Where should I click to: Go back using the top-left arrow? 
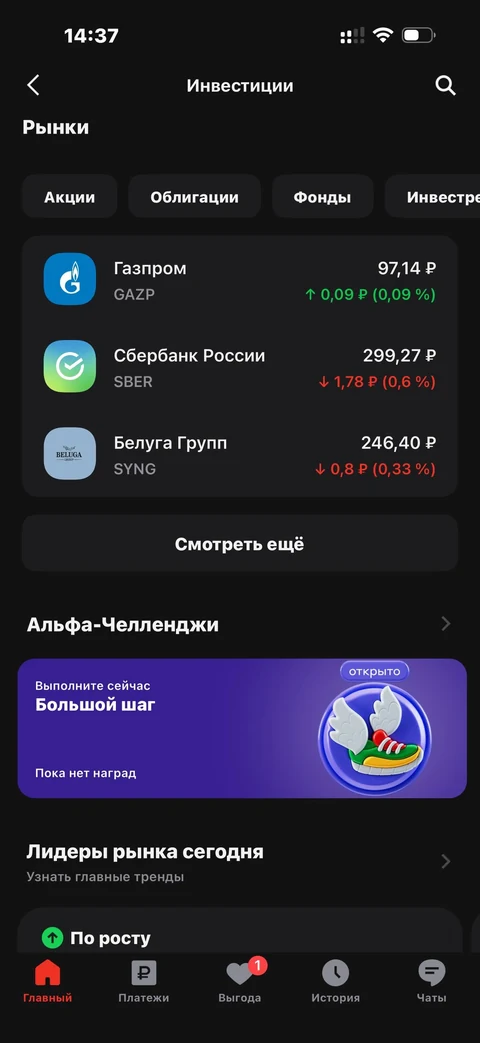(x=33, y=85)
